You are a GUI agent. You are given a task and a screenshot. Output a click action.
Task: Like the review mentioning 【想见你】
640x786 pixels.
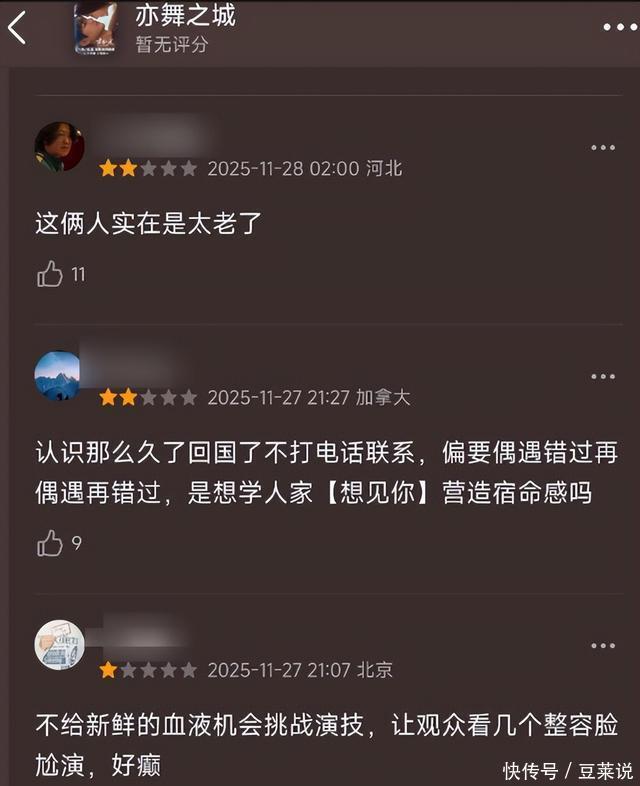tap(50, 543)
